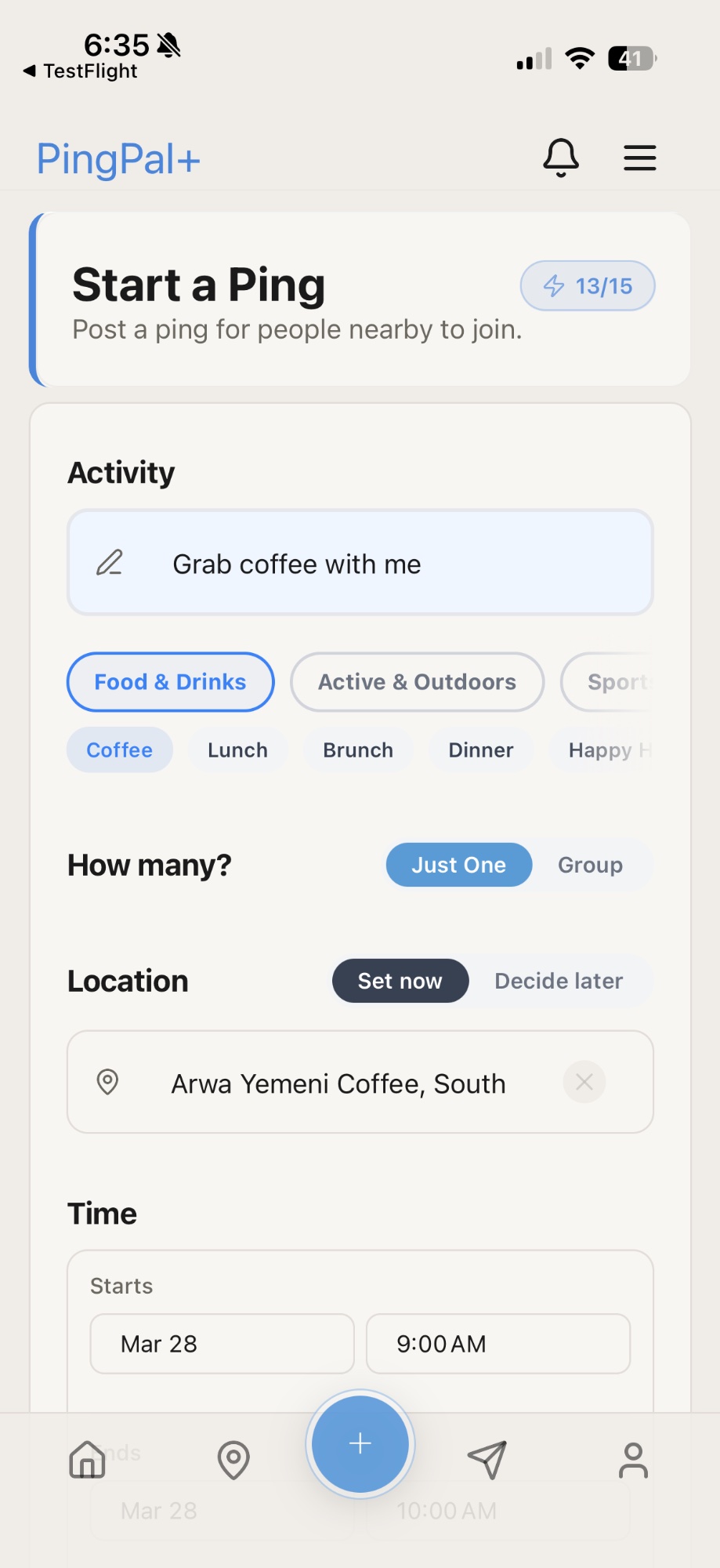Open the notifications bell
This screenshot has height=1568, width=720.
[561, 158]
